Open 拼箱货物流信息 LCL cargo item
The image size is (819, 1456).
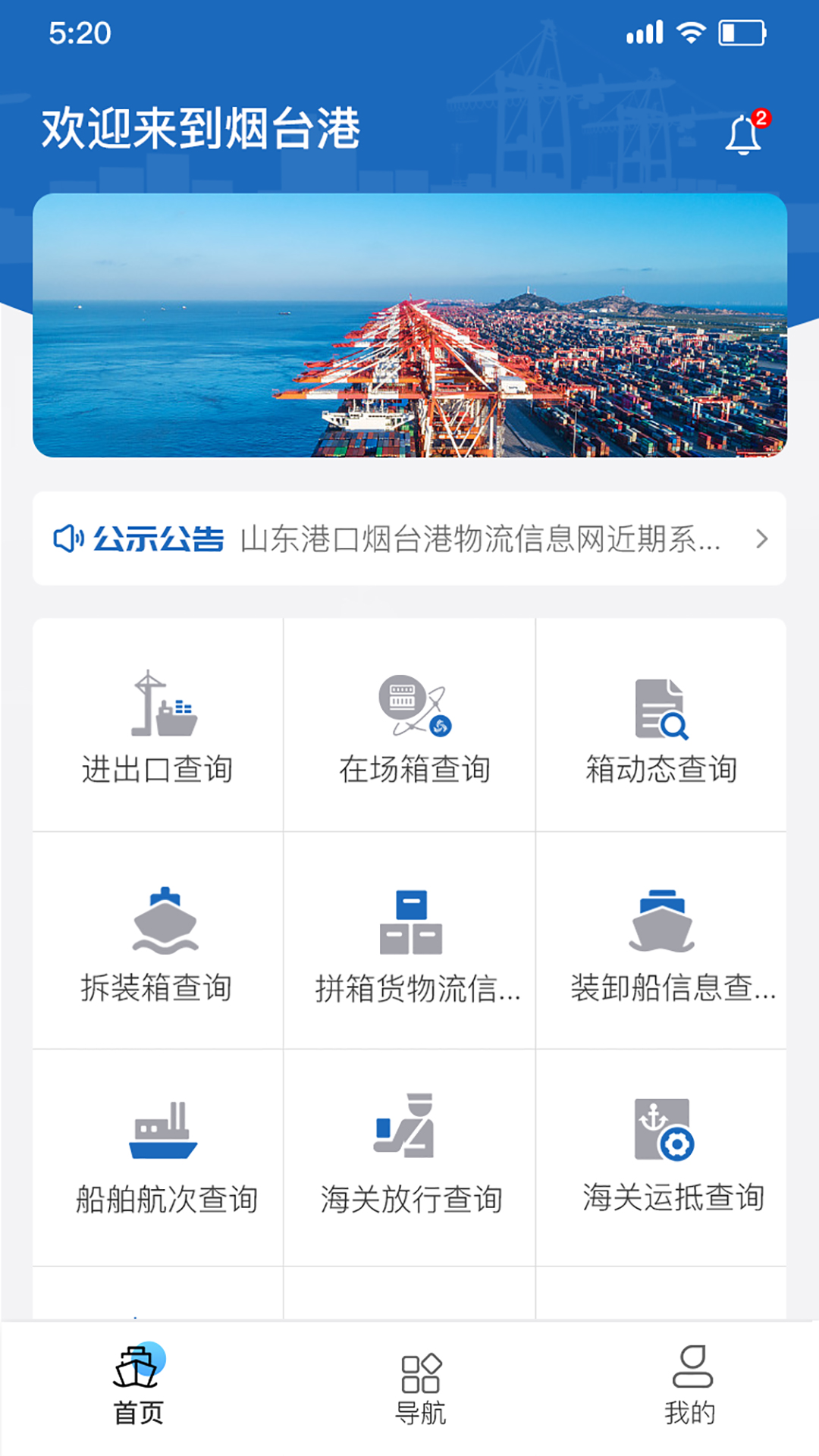pyautogui.click(x=410, y=942)
